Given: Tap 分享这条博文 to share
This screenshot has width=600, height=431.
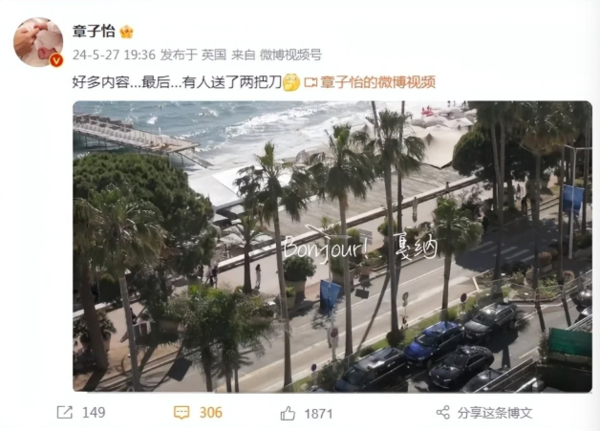Looking at the screenshot, I should [484, 412].
